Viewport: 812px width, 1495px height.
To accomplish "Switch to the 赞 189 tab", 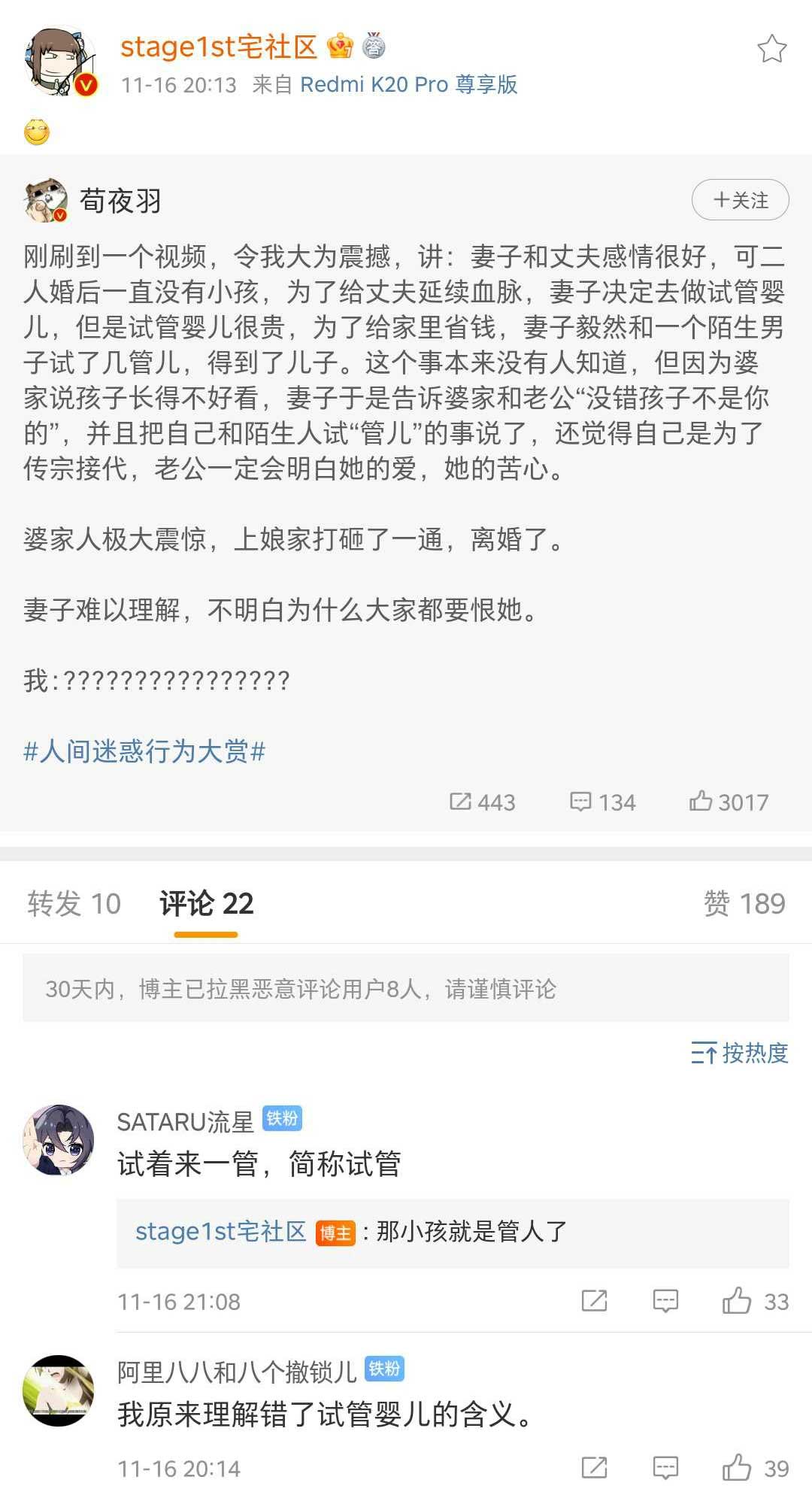I will [744, 904].
